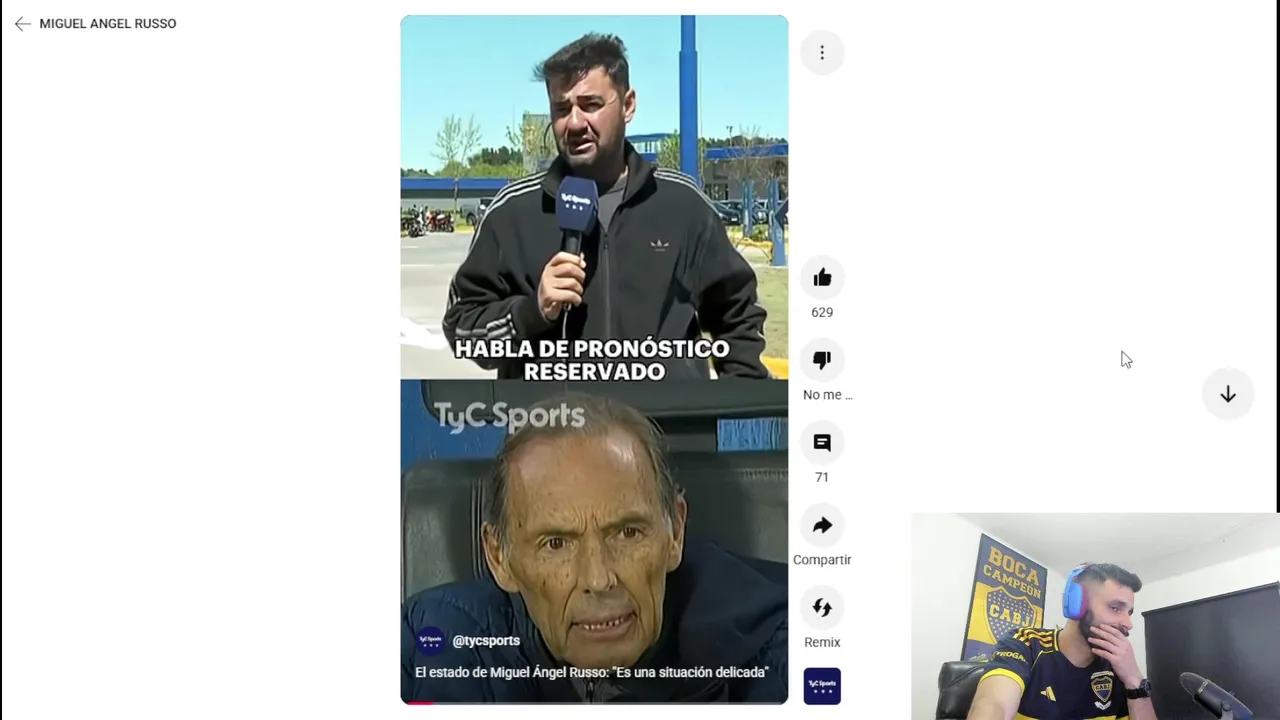Go back from the Miguel Angel Russo page
The height and width of the screenshot is (720, 1280).
23,24
